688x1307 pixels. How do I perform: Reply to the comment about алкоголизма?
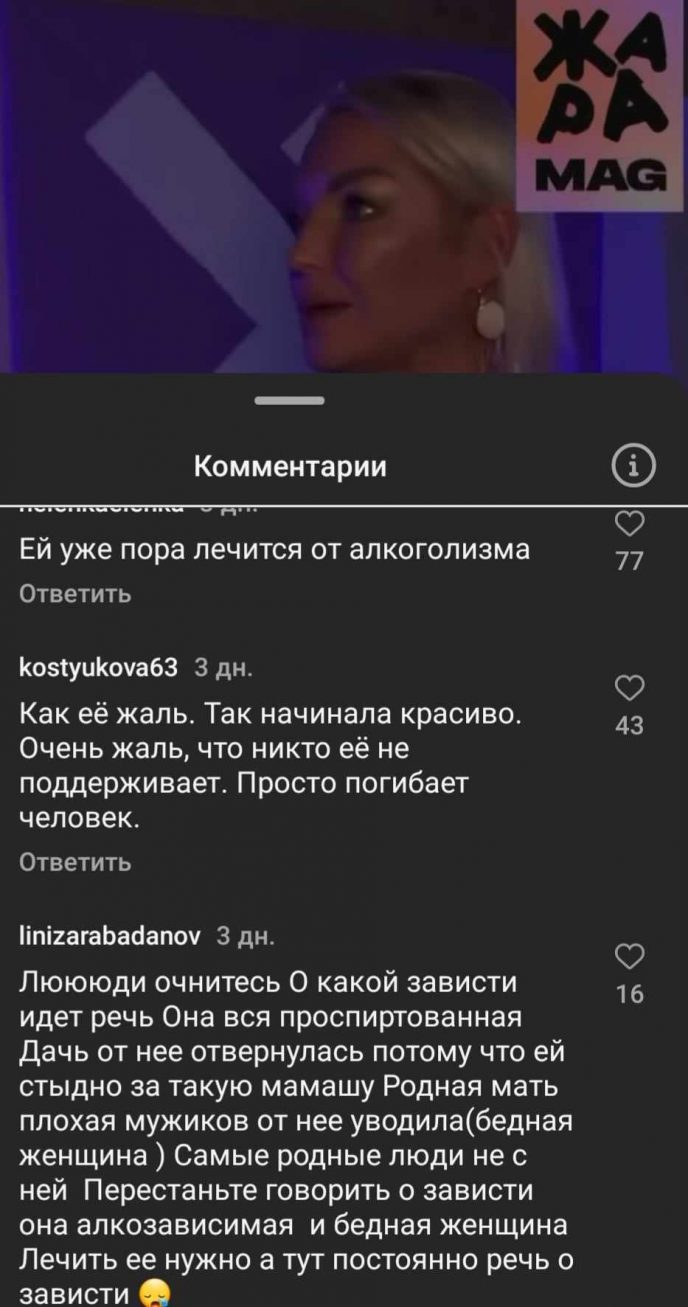[x=76, y=594]
